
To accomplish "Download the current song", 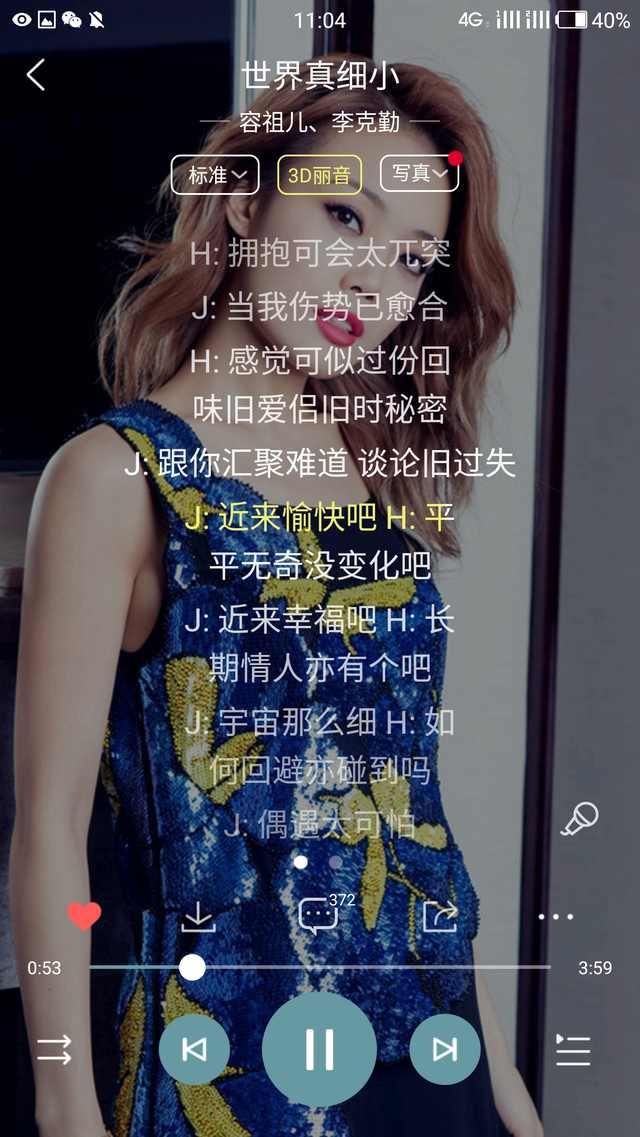I will (x=198, y=916).
